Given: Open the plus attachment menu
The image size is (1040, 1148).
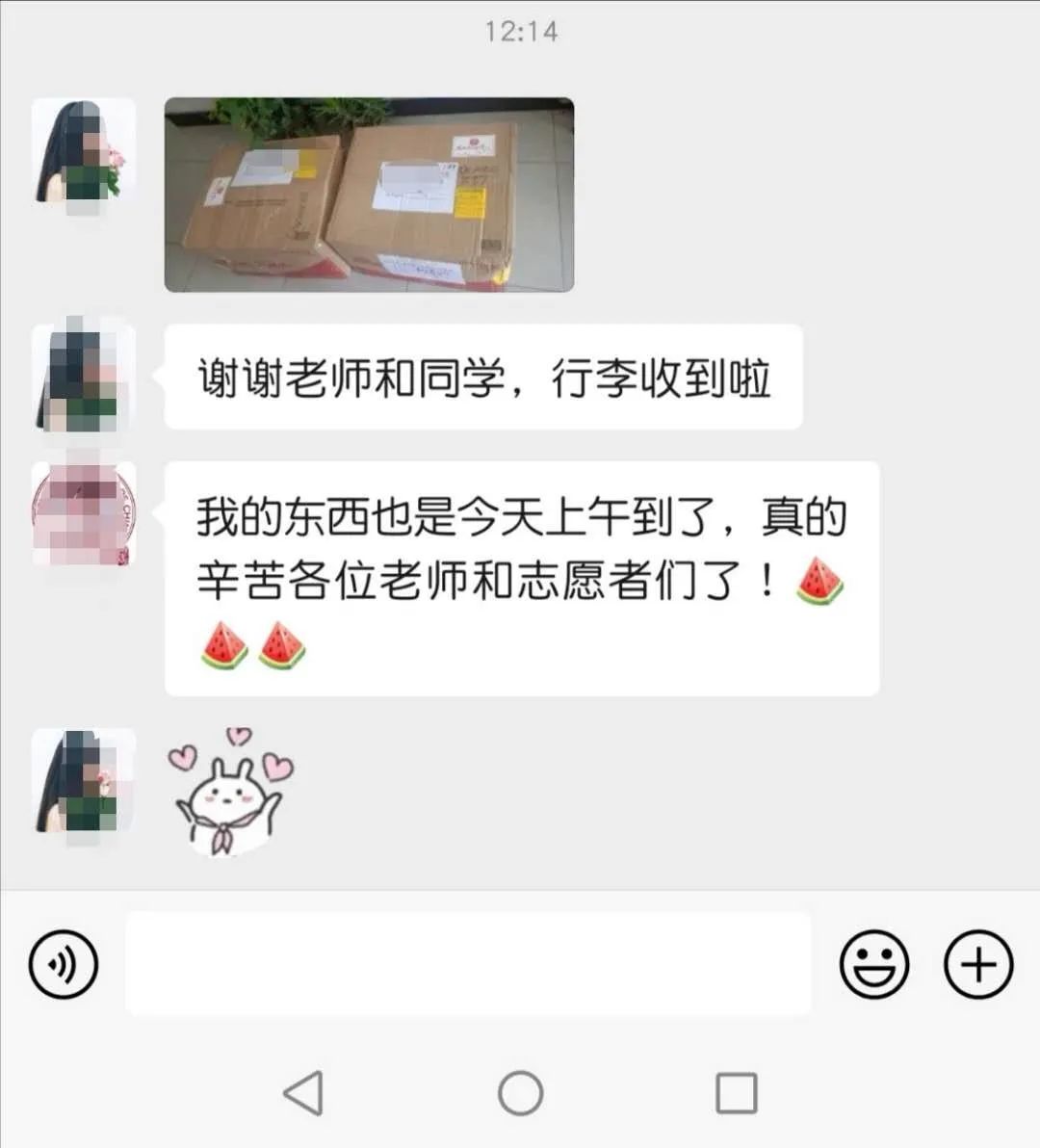Looking at the screenshot, I should pyautogui.click(x=978, y=963).
